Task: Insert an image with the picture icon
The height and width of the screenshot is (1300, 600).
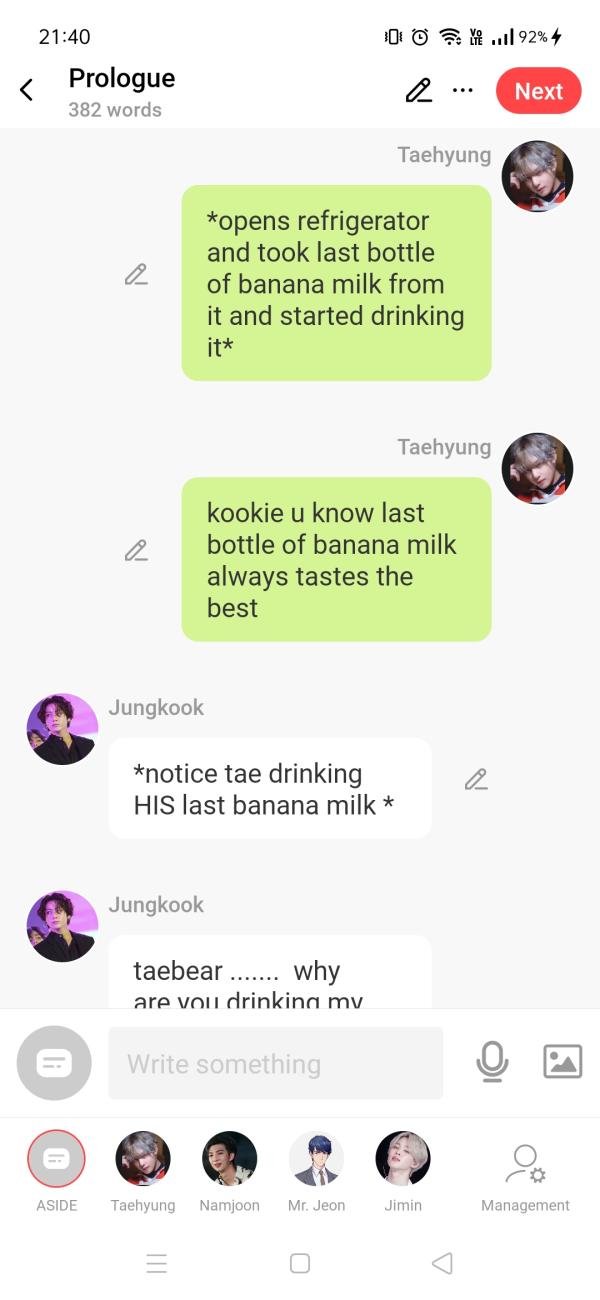Action: coord(562,1061)
